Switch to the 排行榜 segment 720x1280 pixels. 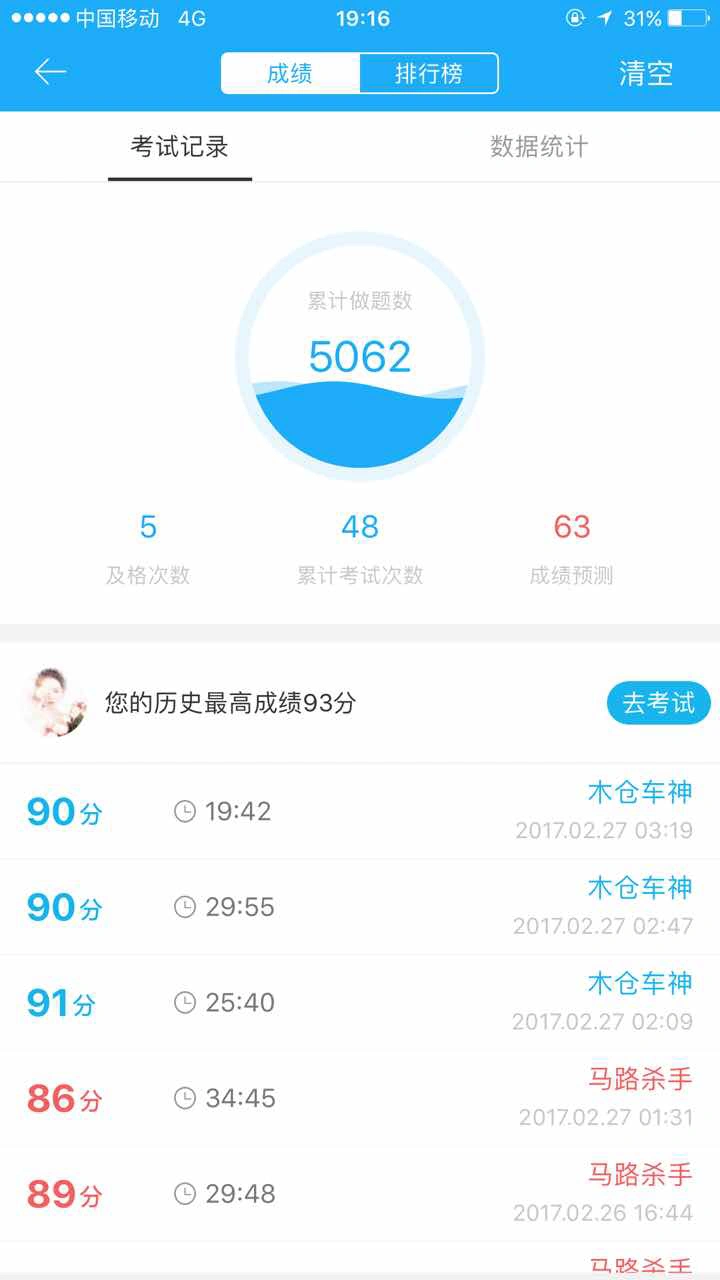click(x=428, y=74)
